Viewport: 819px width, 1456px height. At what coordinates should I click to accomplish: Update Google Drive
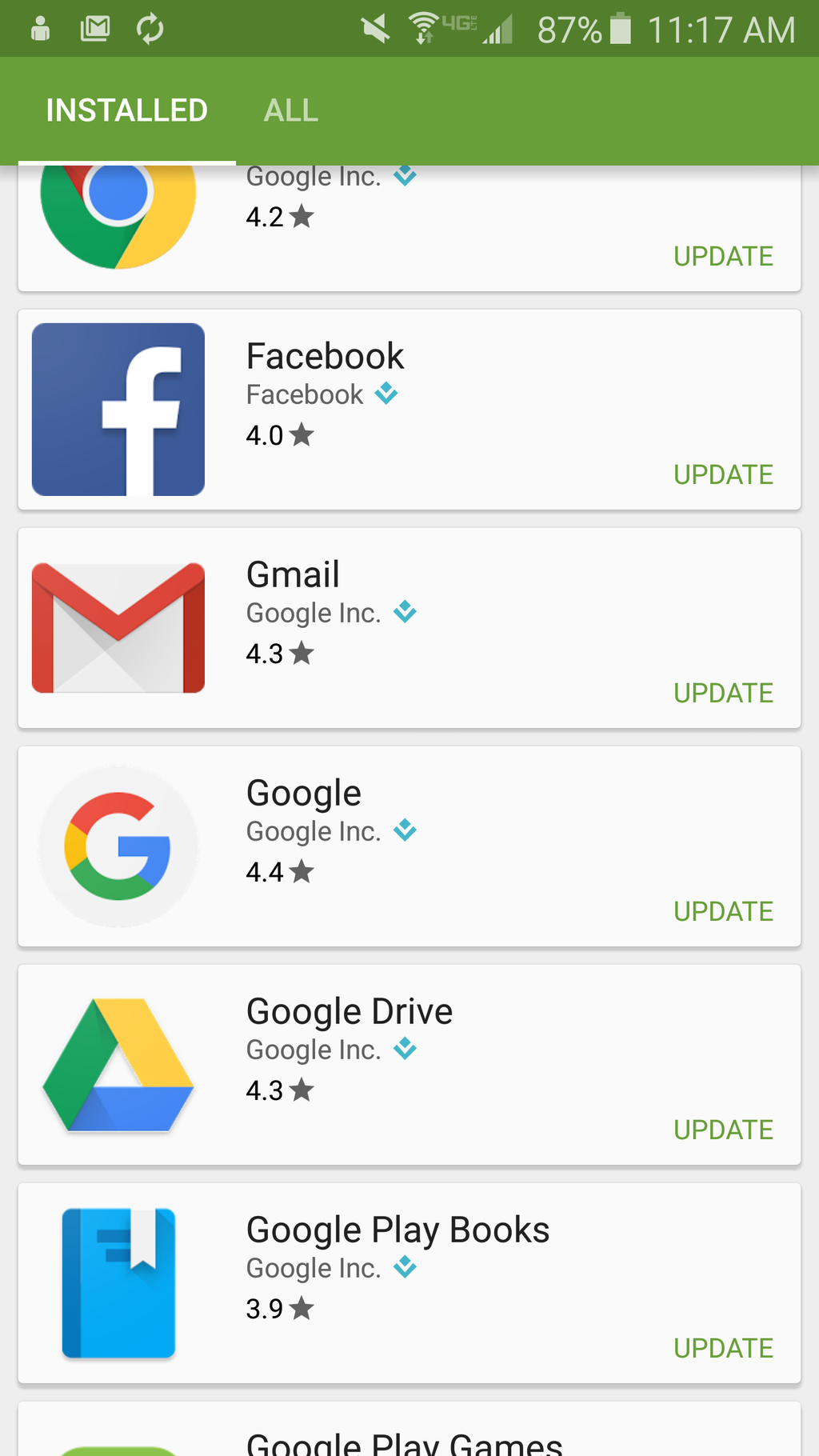[723, 1130]
